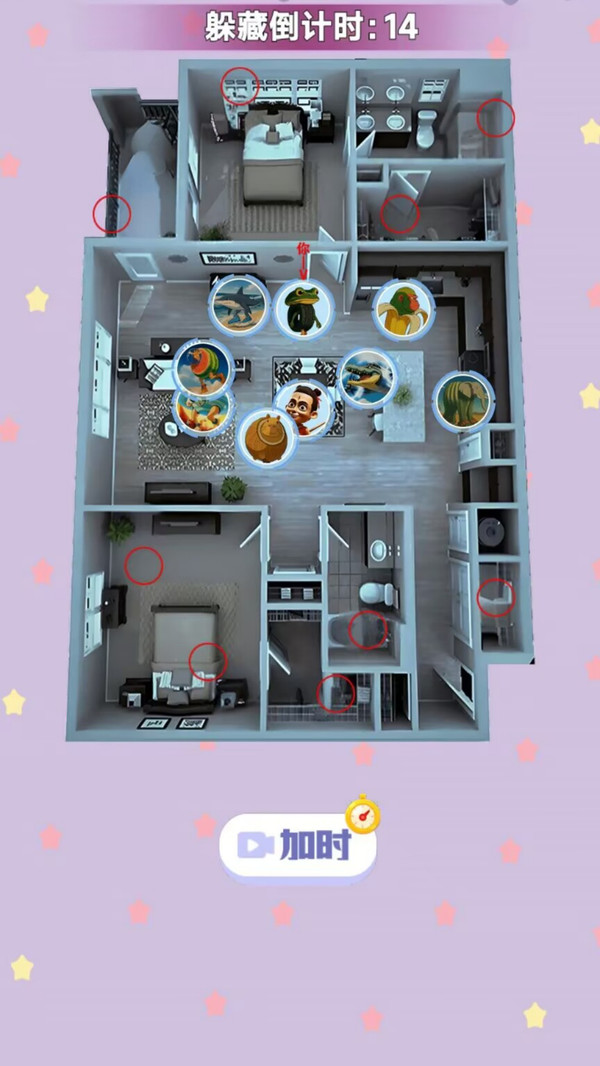Tap the 加时 add-time video button
The width and height of the screenshot is (600, 1066).
[298, 846]
